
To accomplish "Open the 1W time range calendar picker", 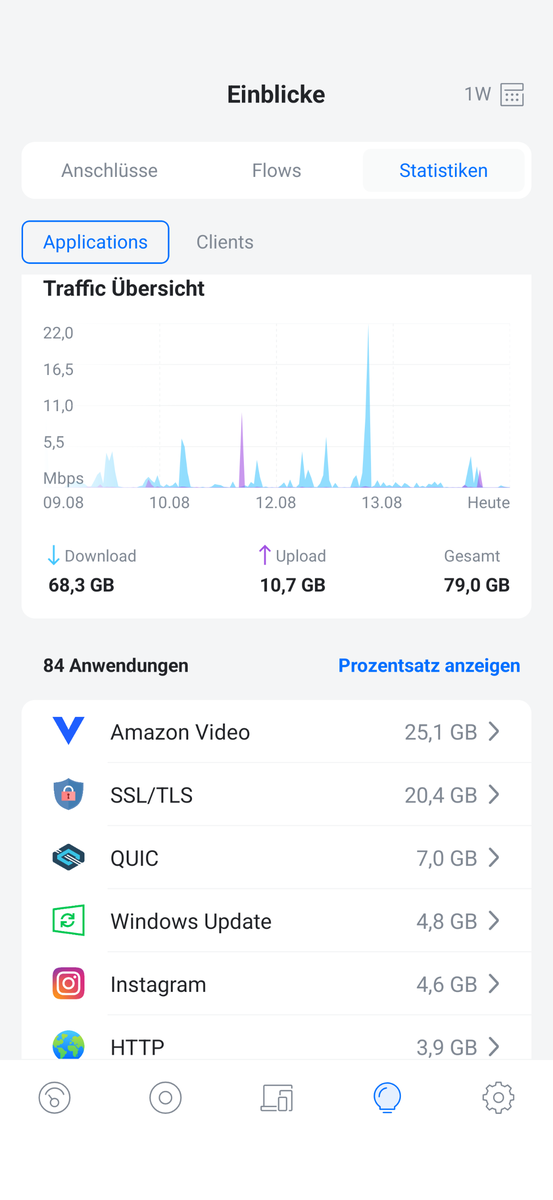I will (x=494, y=95).
